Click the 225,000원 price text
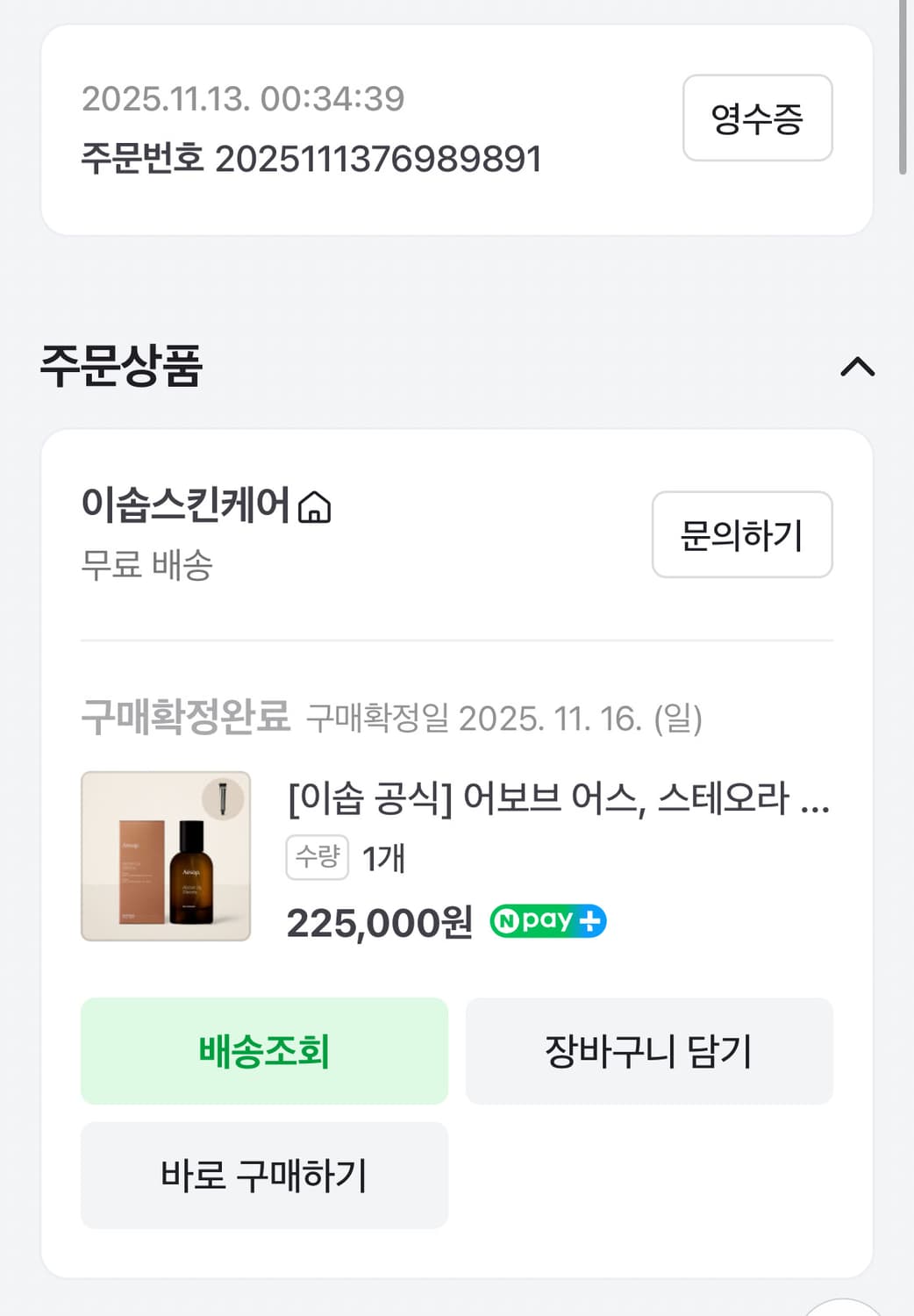 click(379, 923)
